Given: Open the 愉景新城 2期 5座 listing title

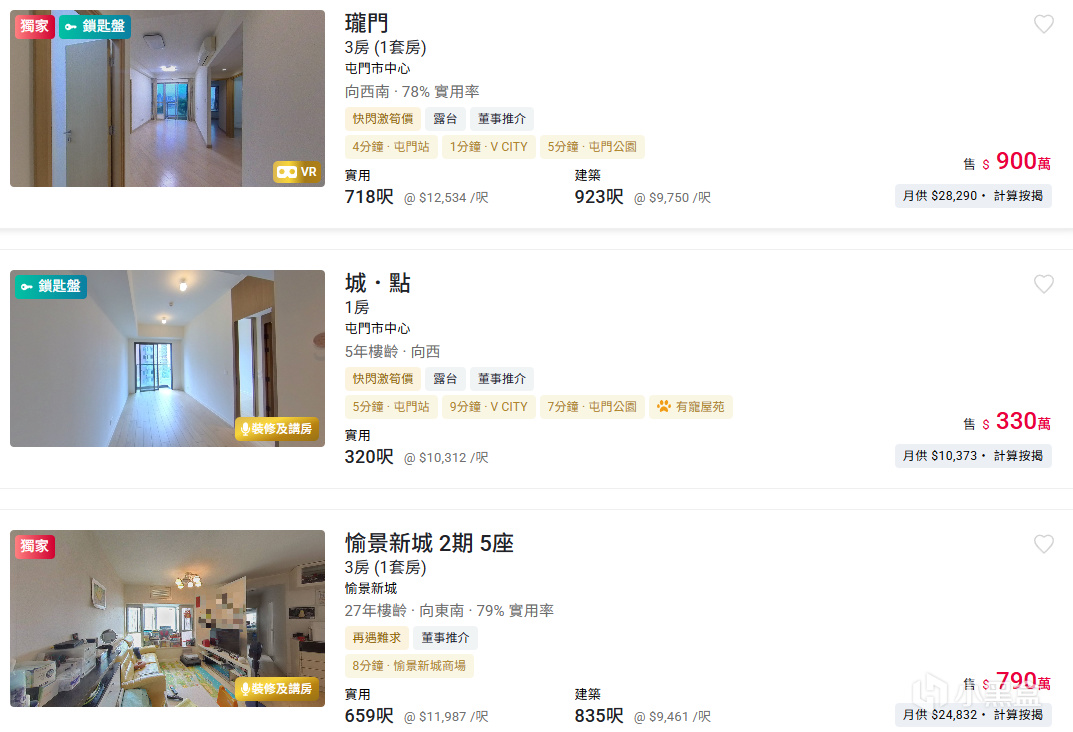Looking at the screenshot, I should (x=429, y=543).
